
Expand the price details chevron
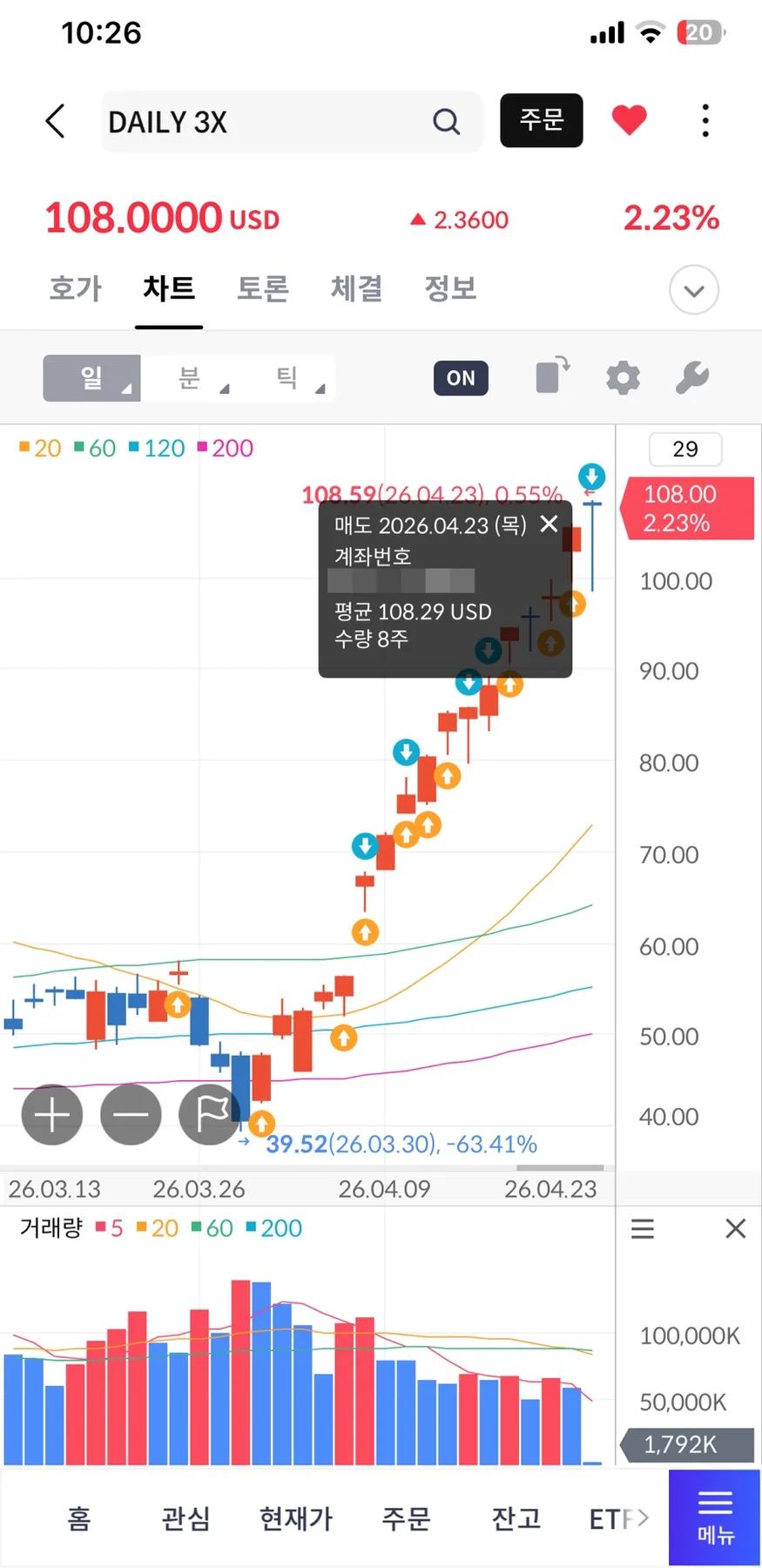tap(694, 290)
